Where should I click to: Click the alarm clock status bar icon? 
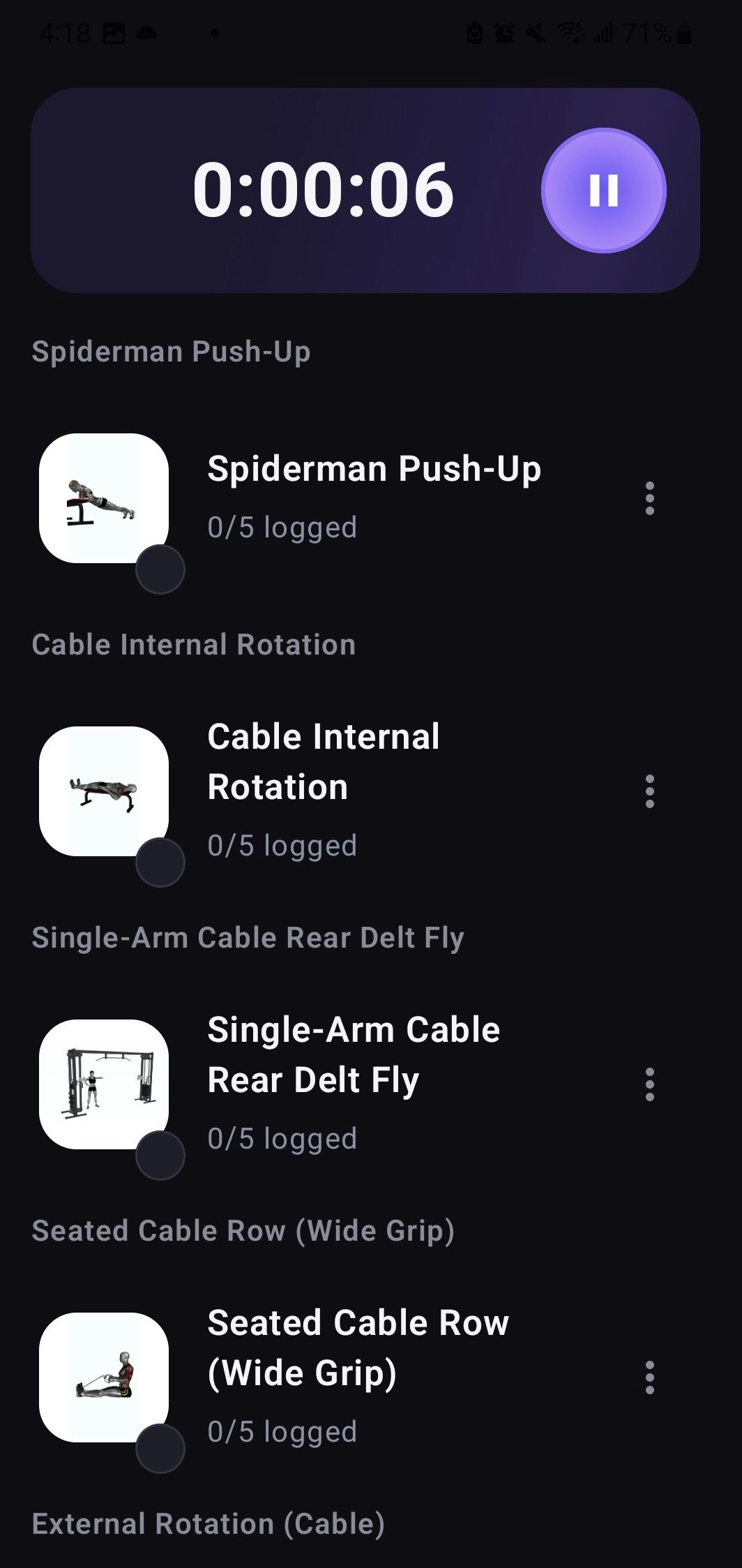(503, 33)
